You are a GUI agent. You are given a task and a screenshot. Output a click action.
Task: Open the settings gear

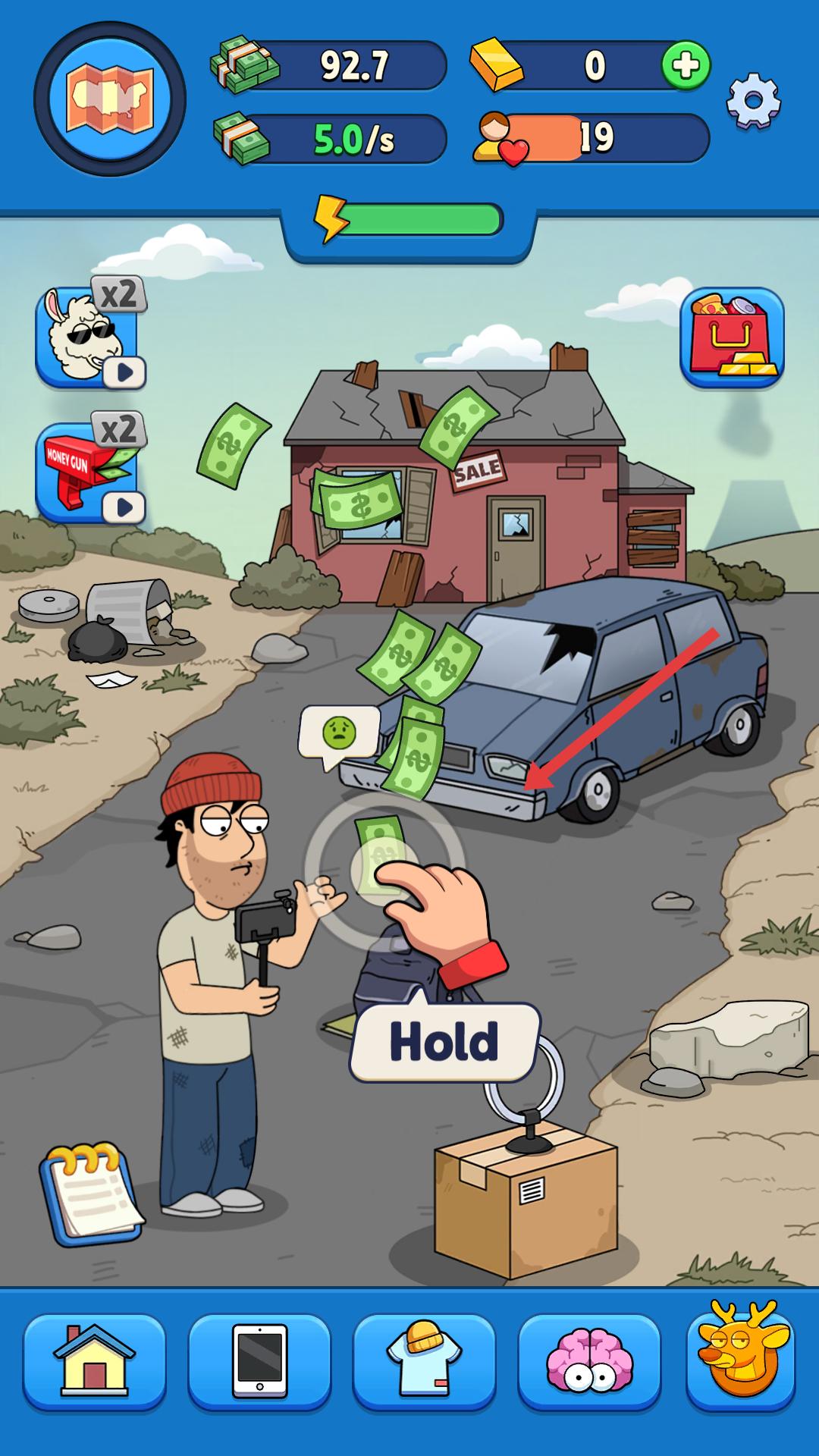[x=752, y=101]
